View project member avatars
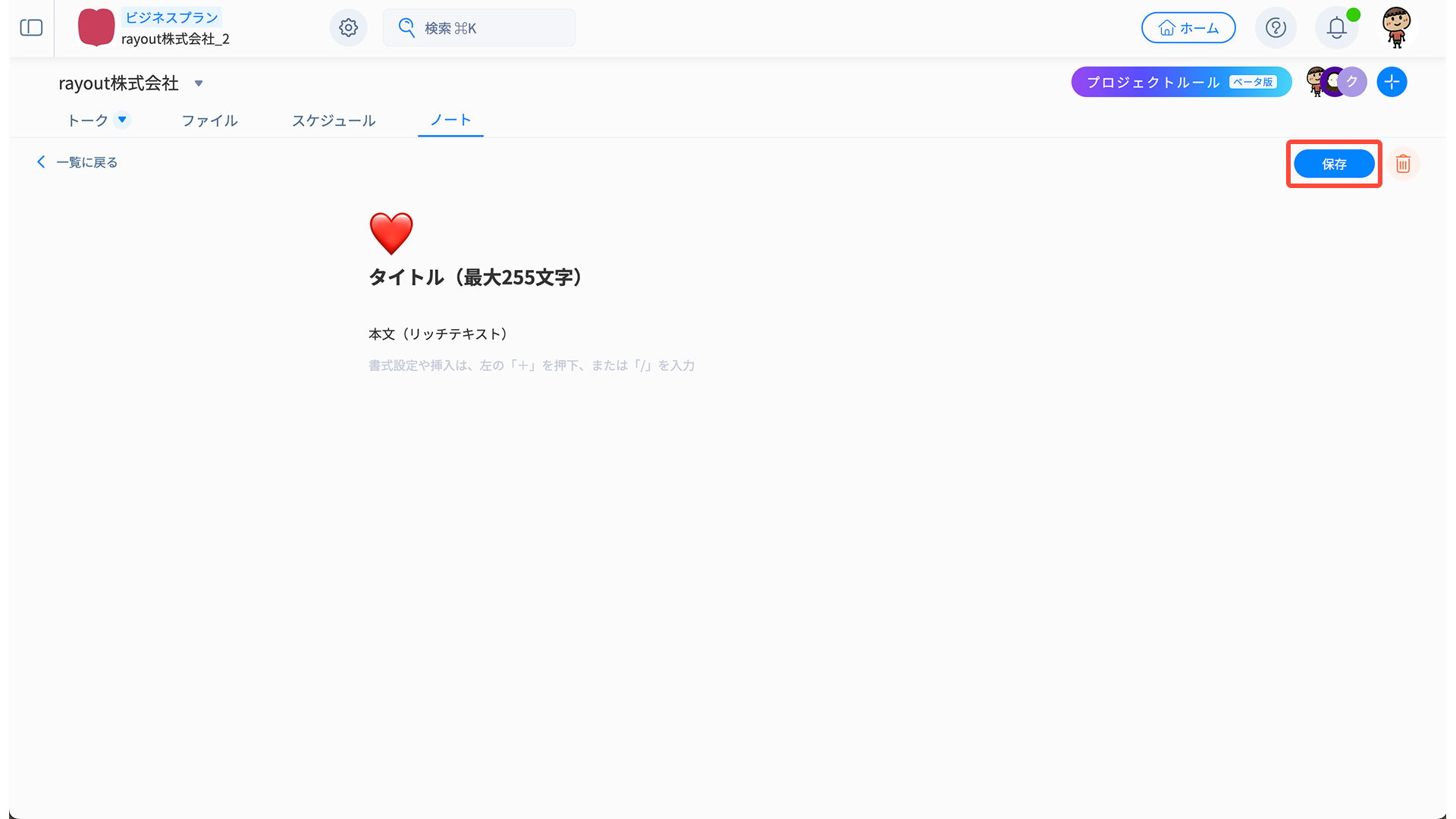This screenshot has height=819, width=1456. [1335, 82]
